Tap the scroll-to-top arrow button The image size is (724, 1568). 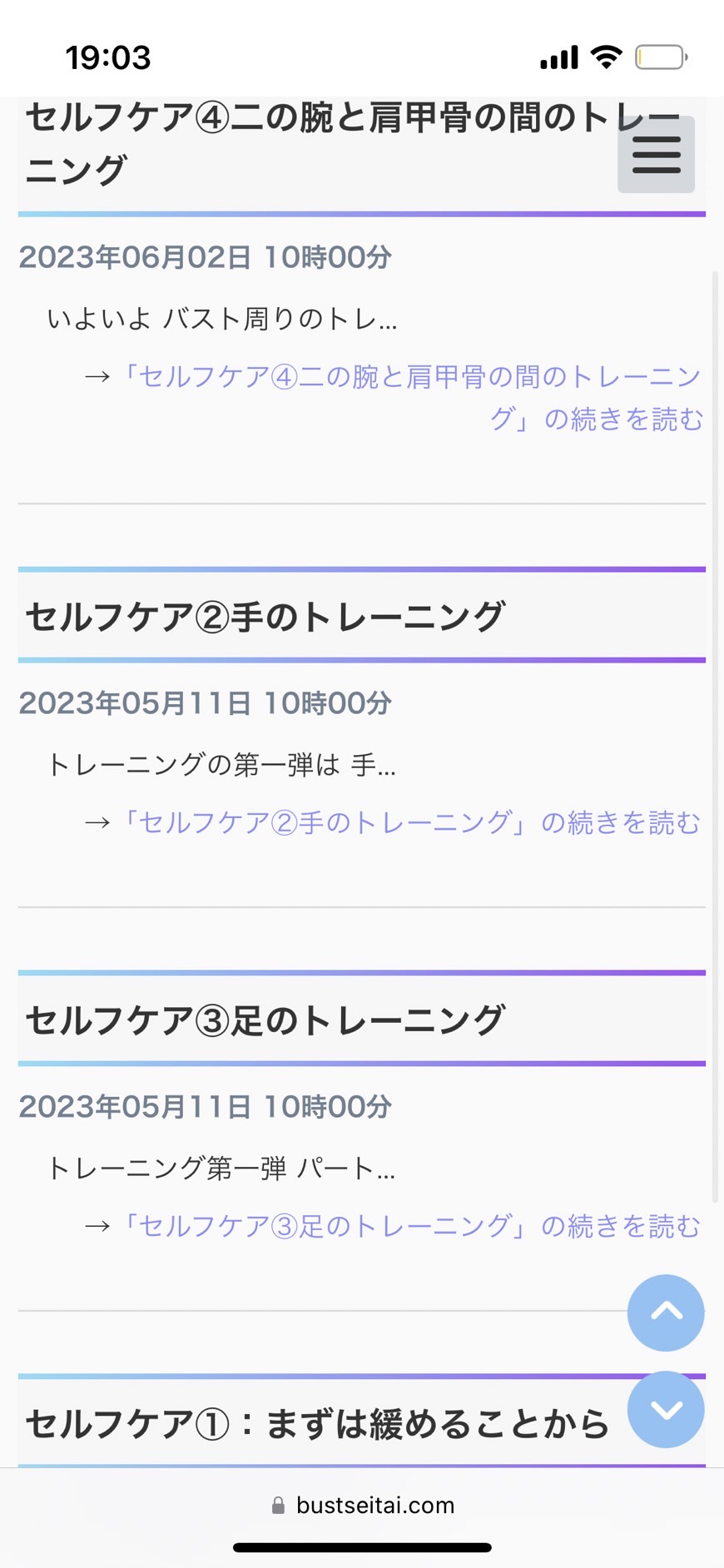point(666,1312)
